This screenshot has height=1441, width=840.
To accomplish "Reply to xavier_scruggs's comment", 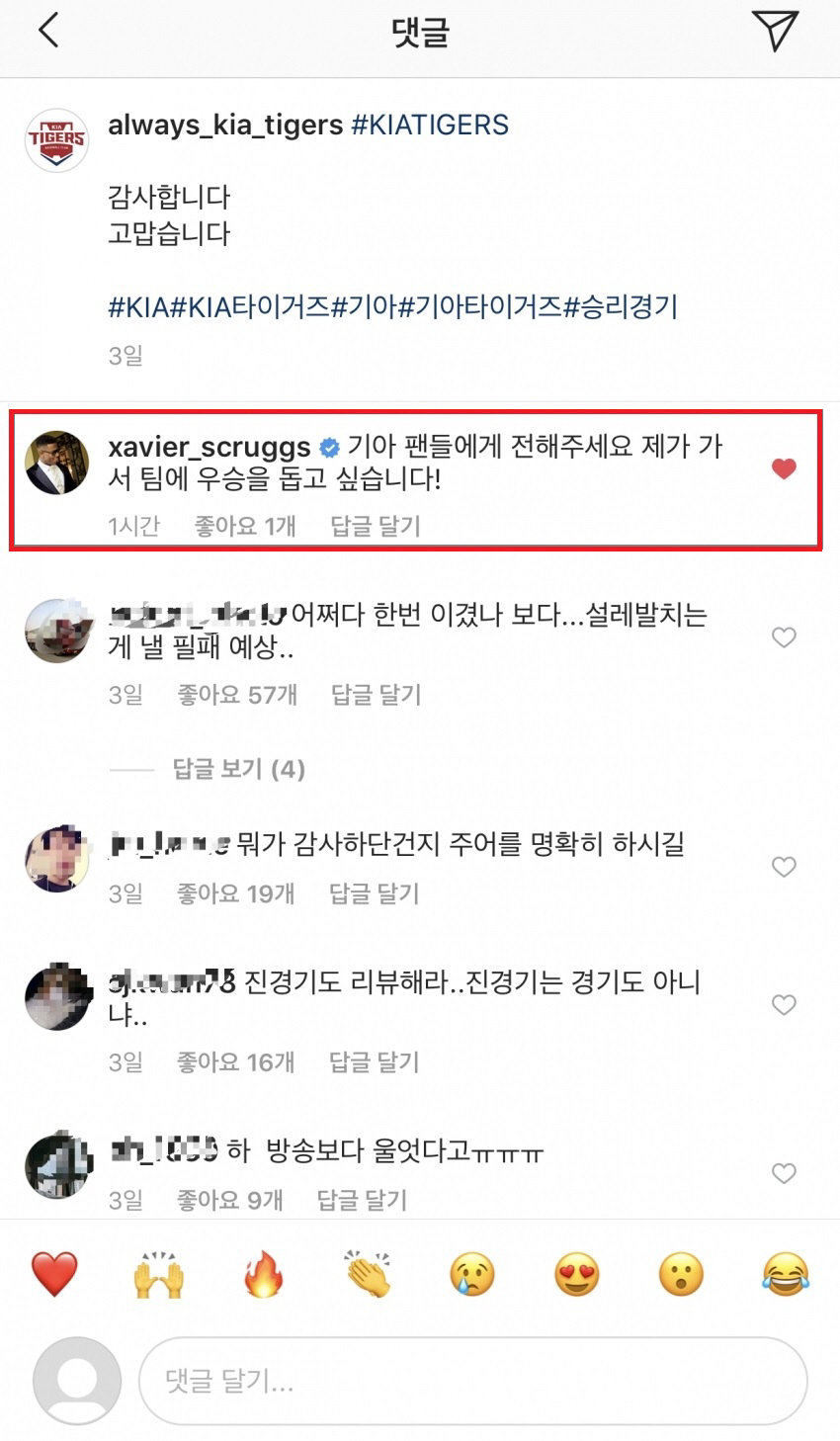I will pos(376,526).
